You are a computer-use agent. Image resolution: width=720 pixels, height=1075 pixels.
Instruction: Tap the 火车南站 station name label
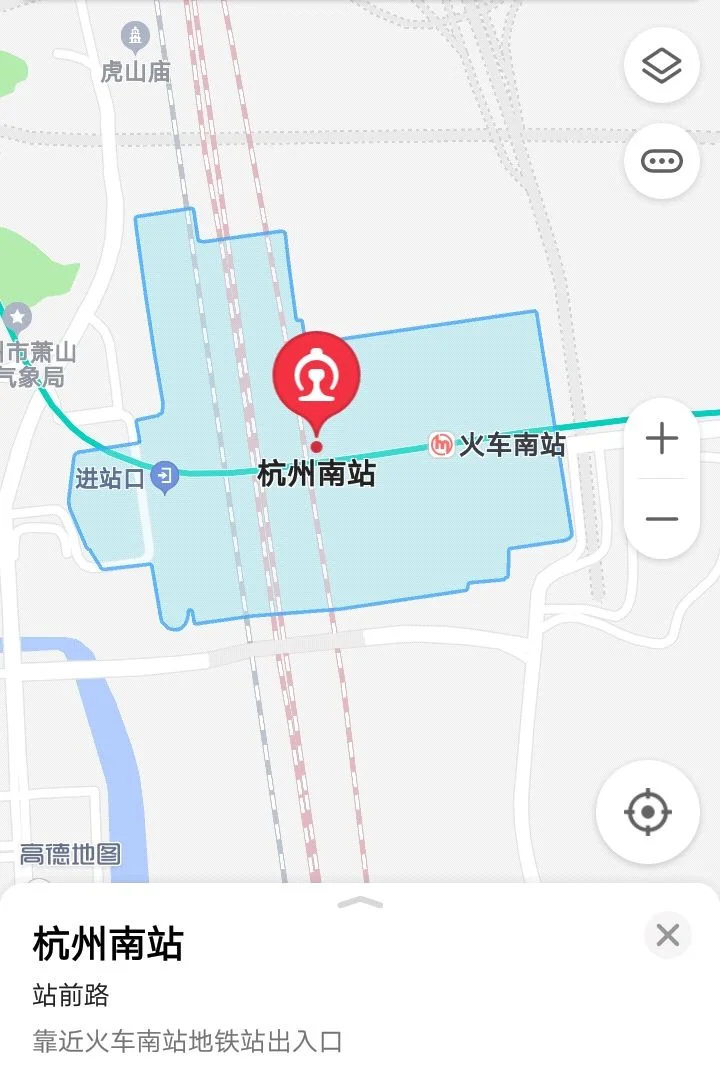tap(512, 448)
